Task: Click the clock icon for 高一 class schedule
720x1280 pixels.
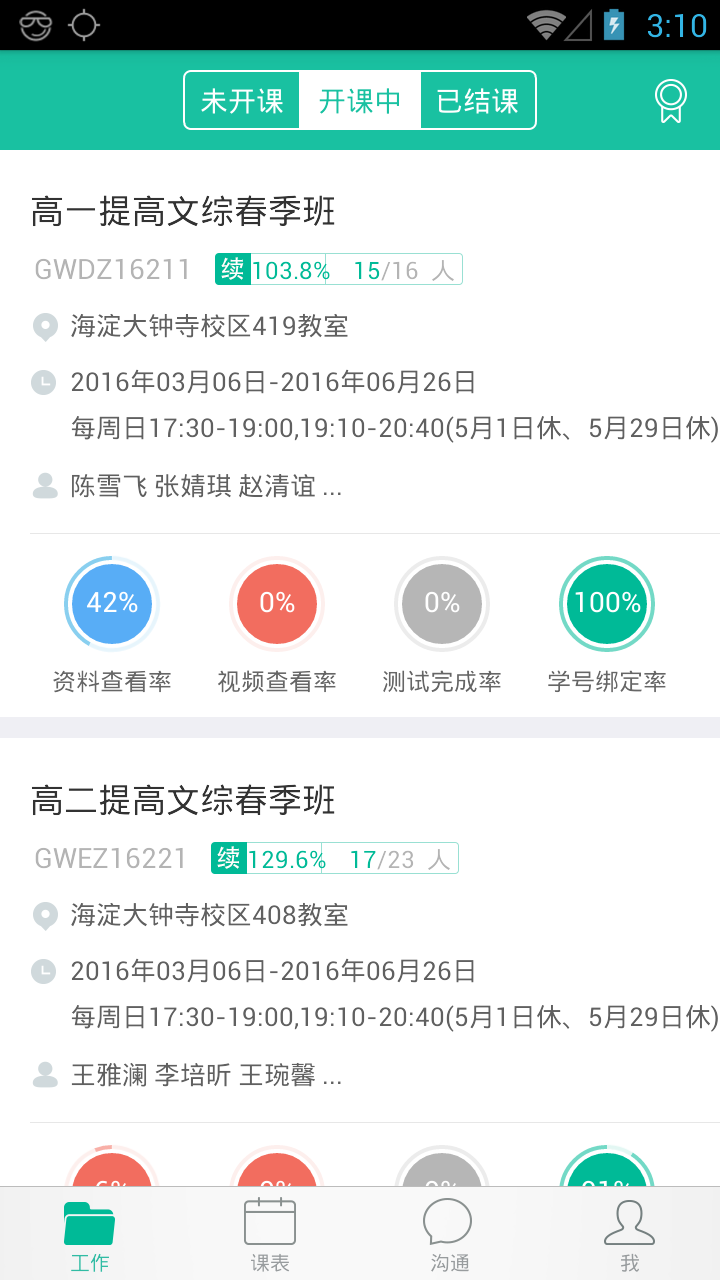Action: (x=44, y=380)
